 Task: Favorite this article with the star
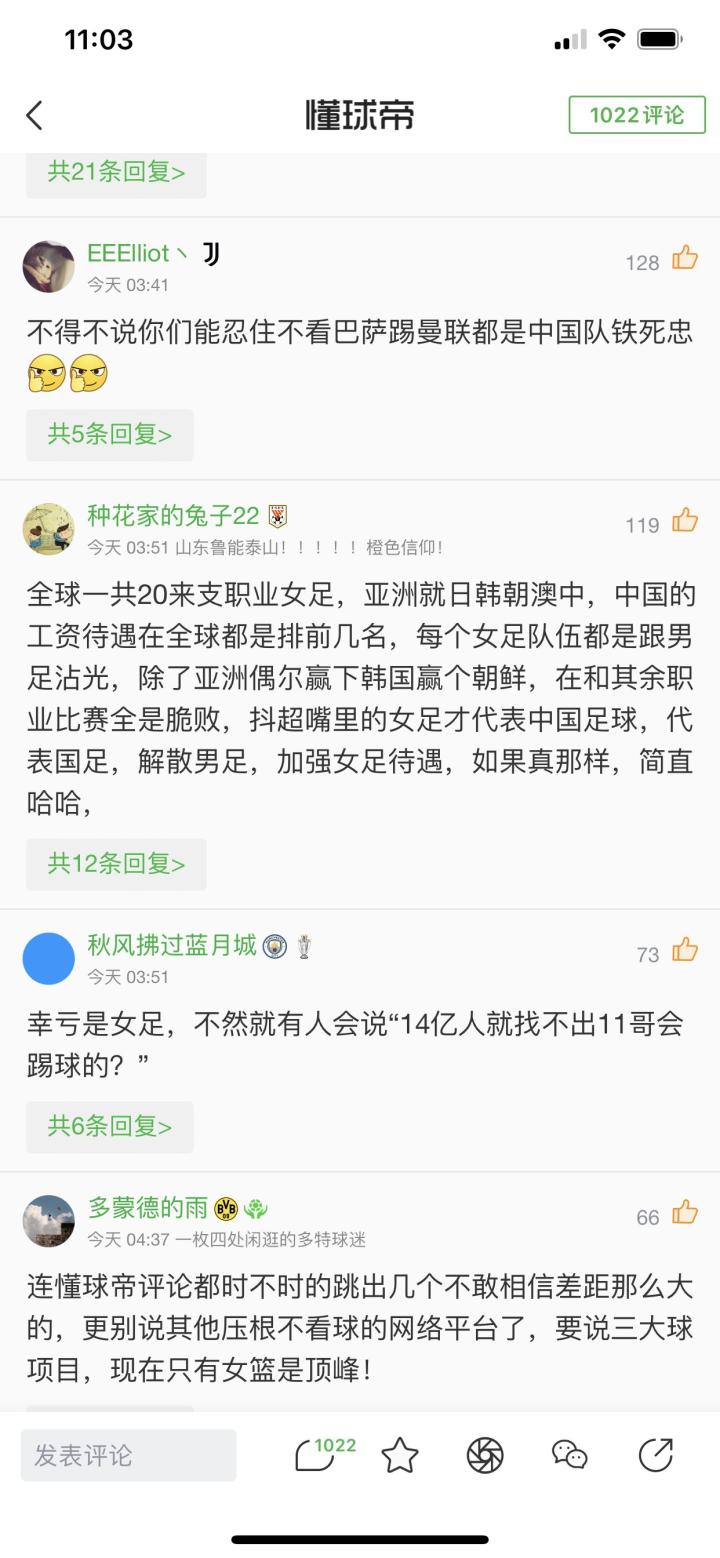coord(400,1455)
